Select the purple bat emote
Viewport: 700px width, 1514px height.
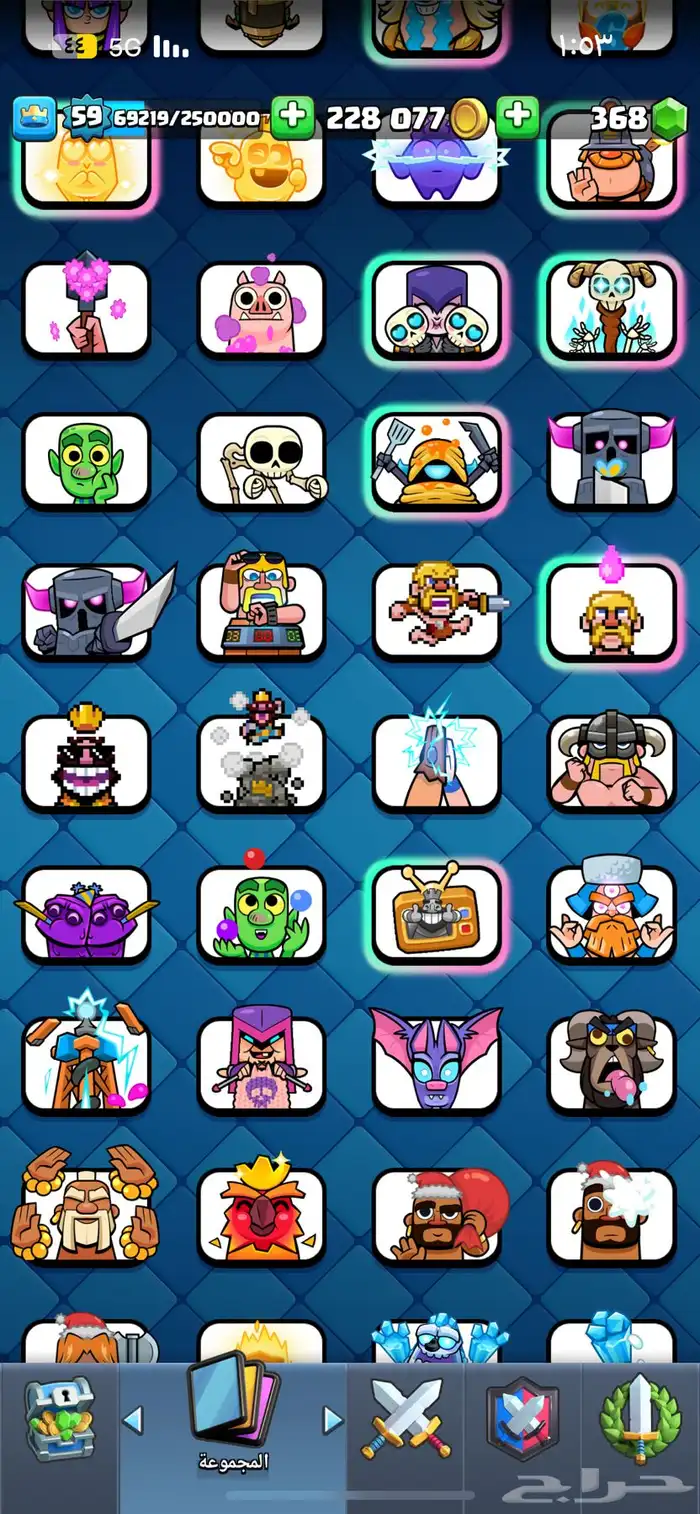[437, 1063]
